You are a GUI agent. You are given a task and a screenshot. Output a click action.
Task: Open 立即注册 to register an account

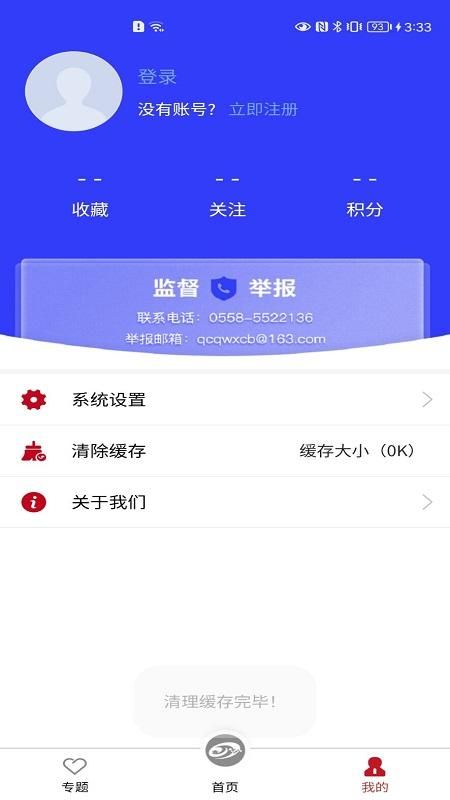coord(263,109)
